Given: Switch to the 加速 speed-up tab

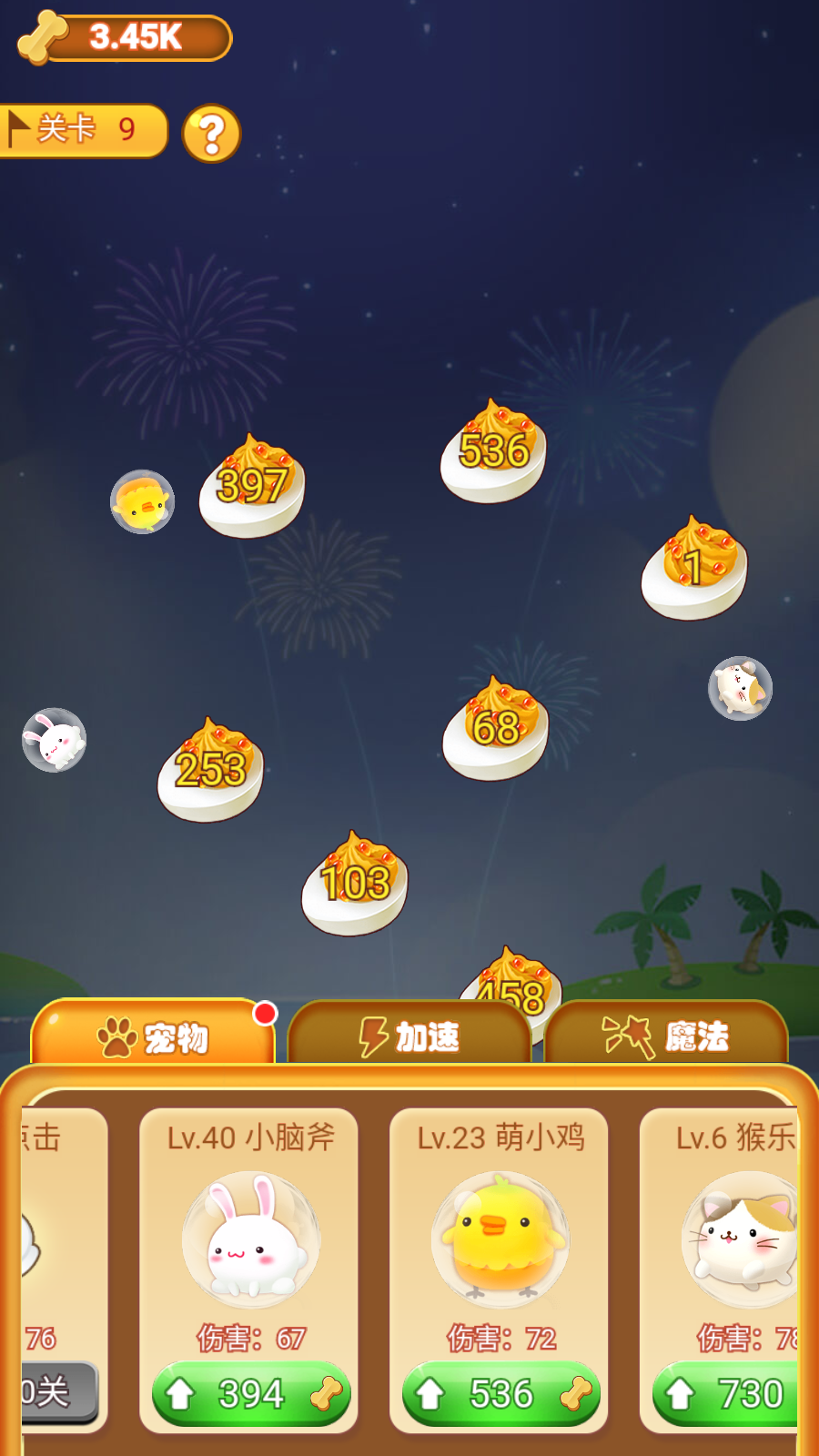Looking at the screenshot, I should click(x=409, y=1036).
